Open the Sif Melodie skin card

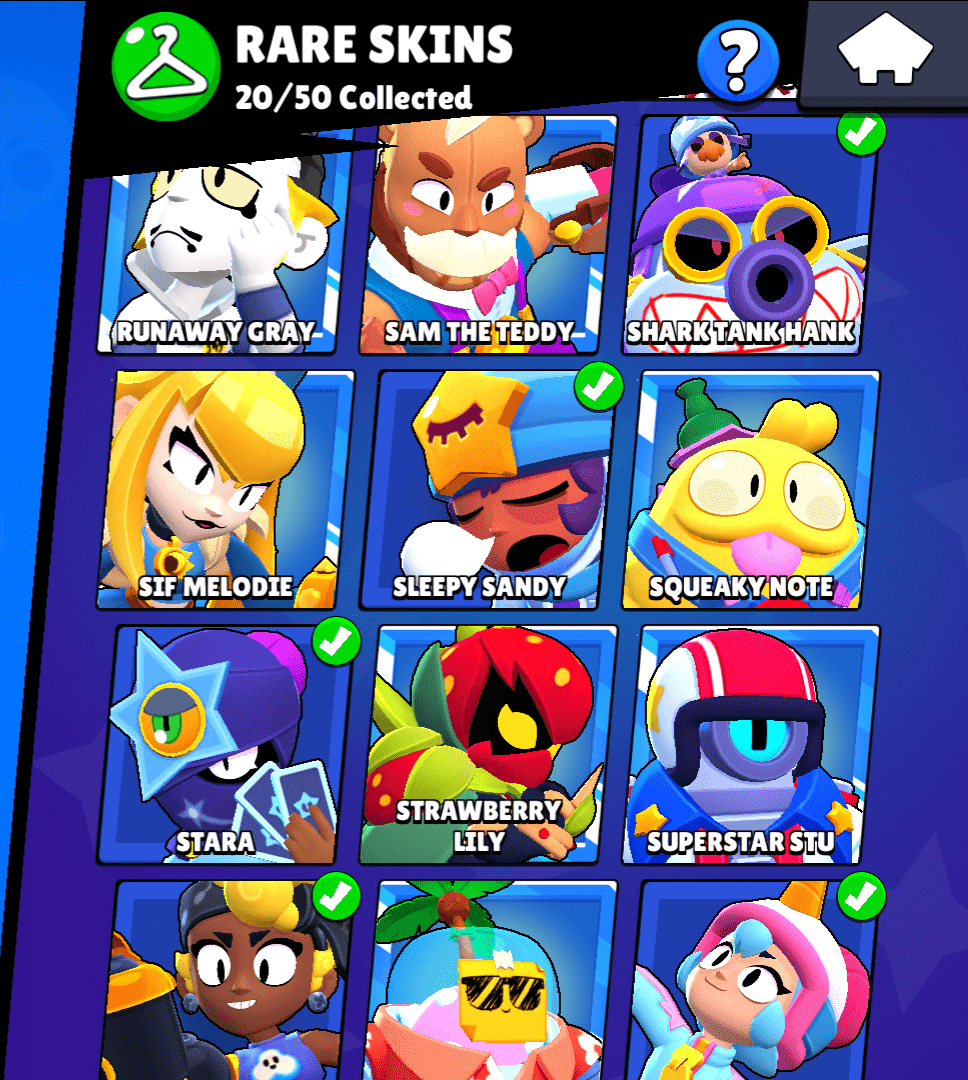click(225, 490)
